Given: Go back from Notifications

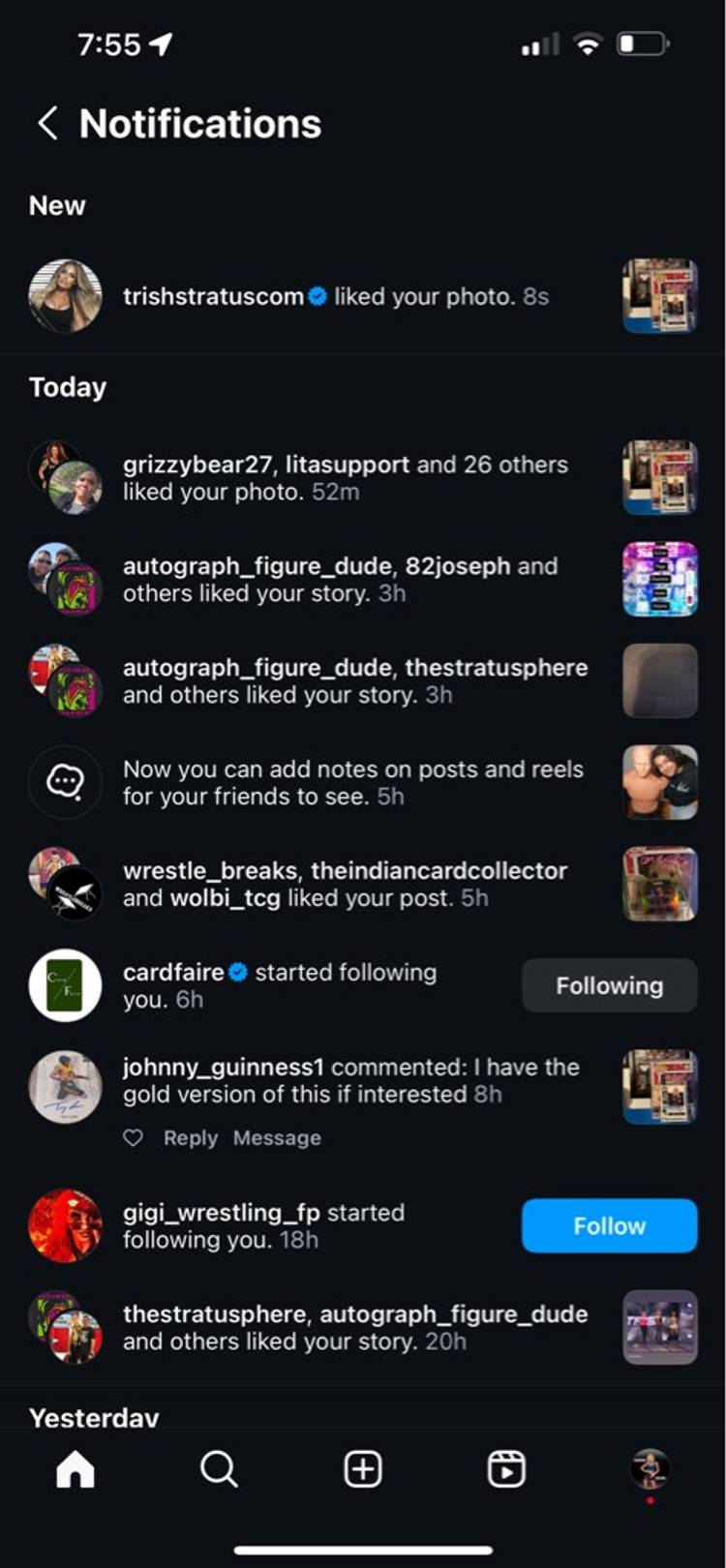Looking at the screenshot, I should tap(47, 124).
